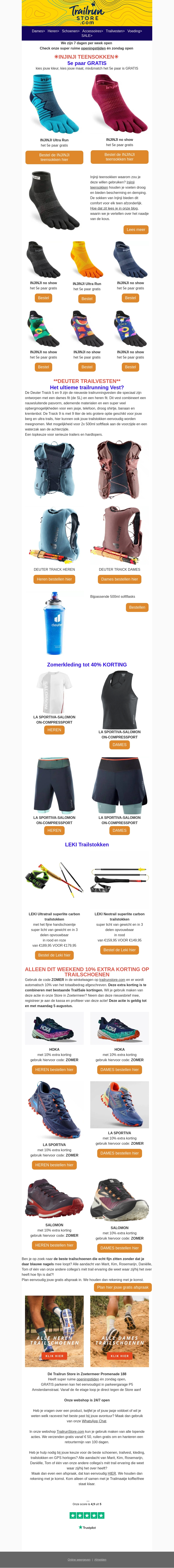Go to the Schoenen category
This screenshot has height=1568, width=174.
pos(70,31)
